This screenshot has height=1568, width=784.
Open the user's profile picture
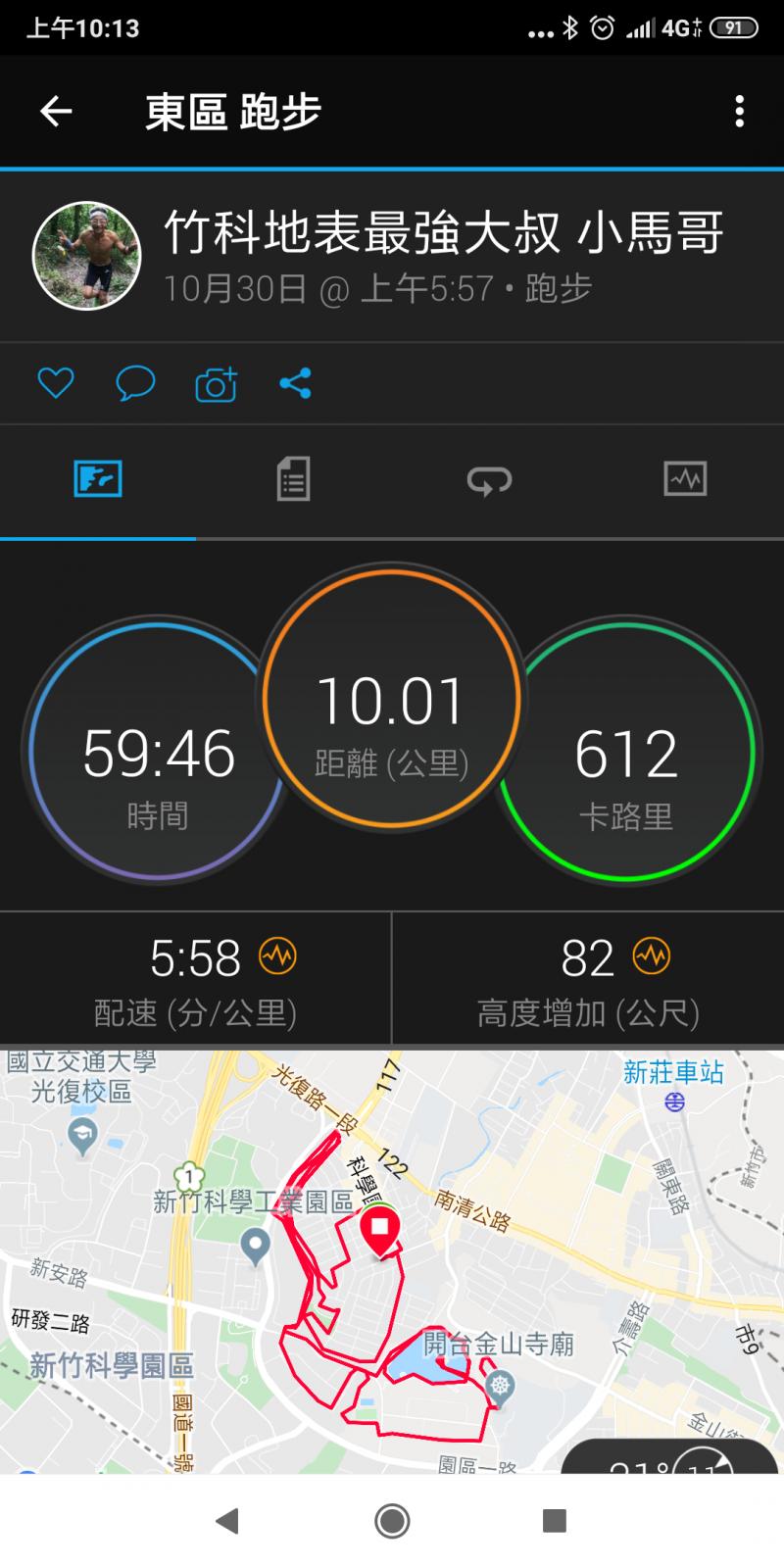(87, 256)
